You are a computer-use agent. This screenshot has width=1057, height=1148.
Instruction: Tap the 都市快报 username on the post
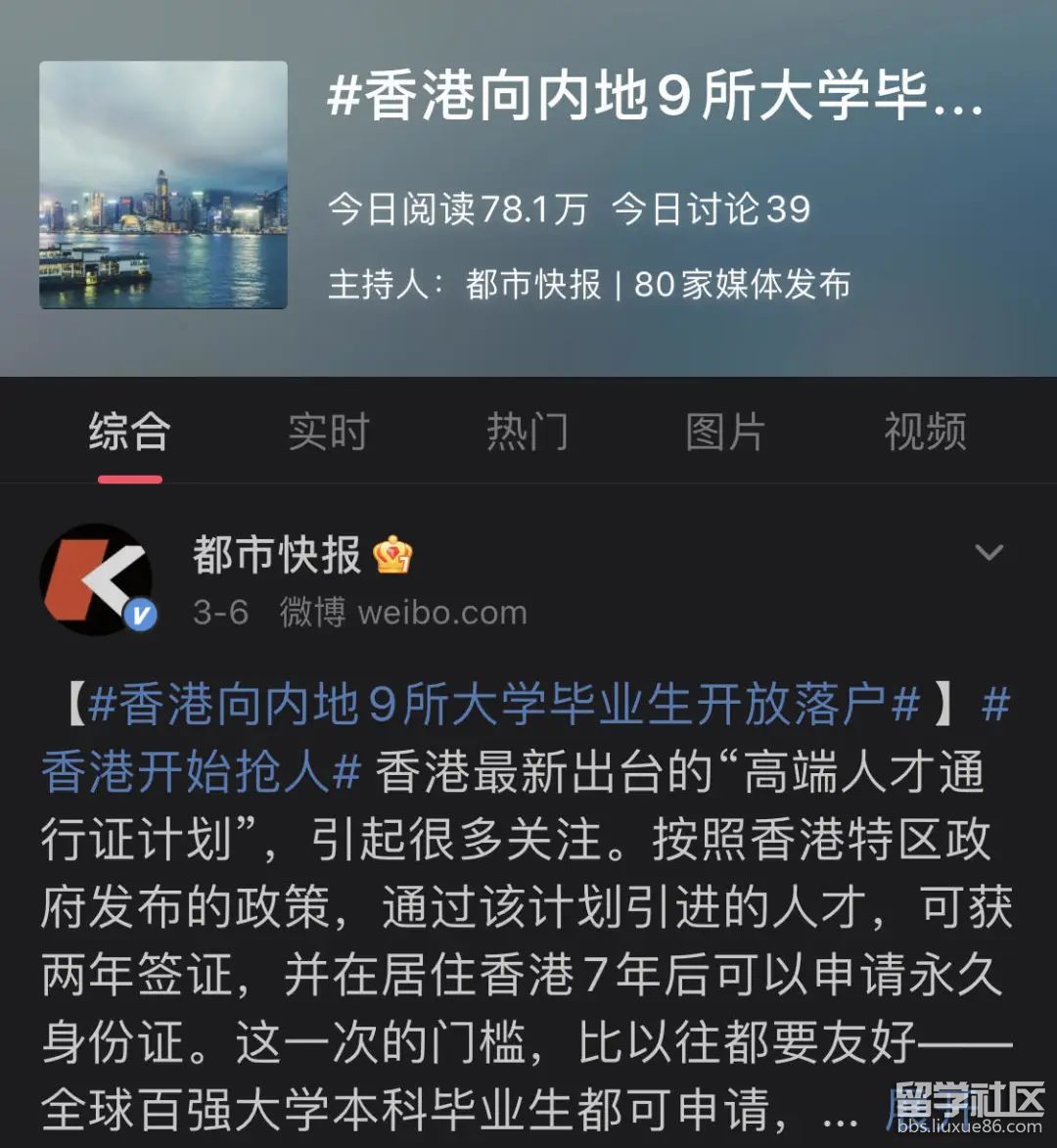pyautogui.click(x=277, y=555)
